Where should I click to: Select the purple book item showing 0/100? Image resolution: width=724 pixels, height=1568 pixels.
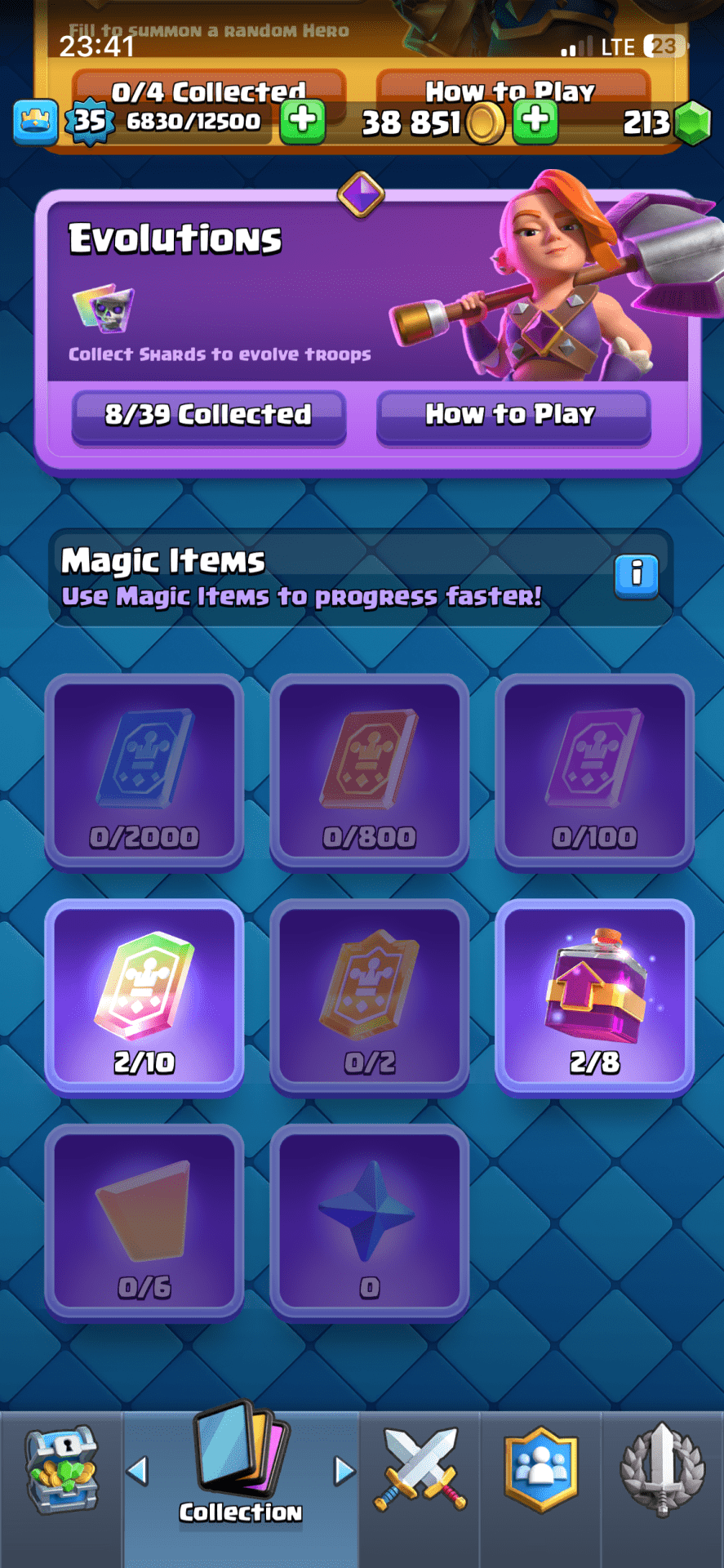click(x=594, y=772)
